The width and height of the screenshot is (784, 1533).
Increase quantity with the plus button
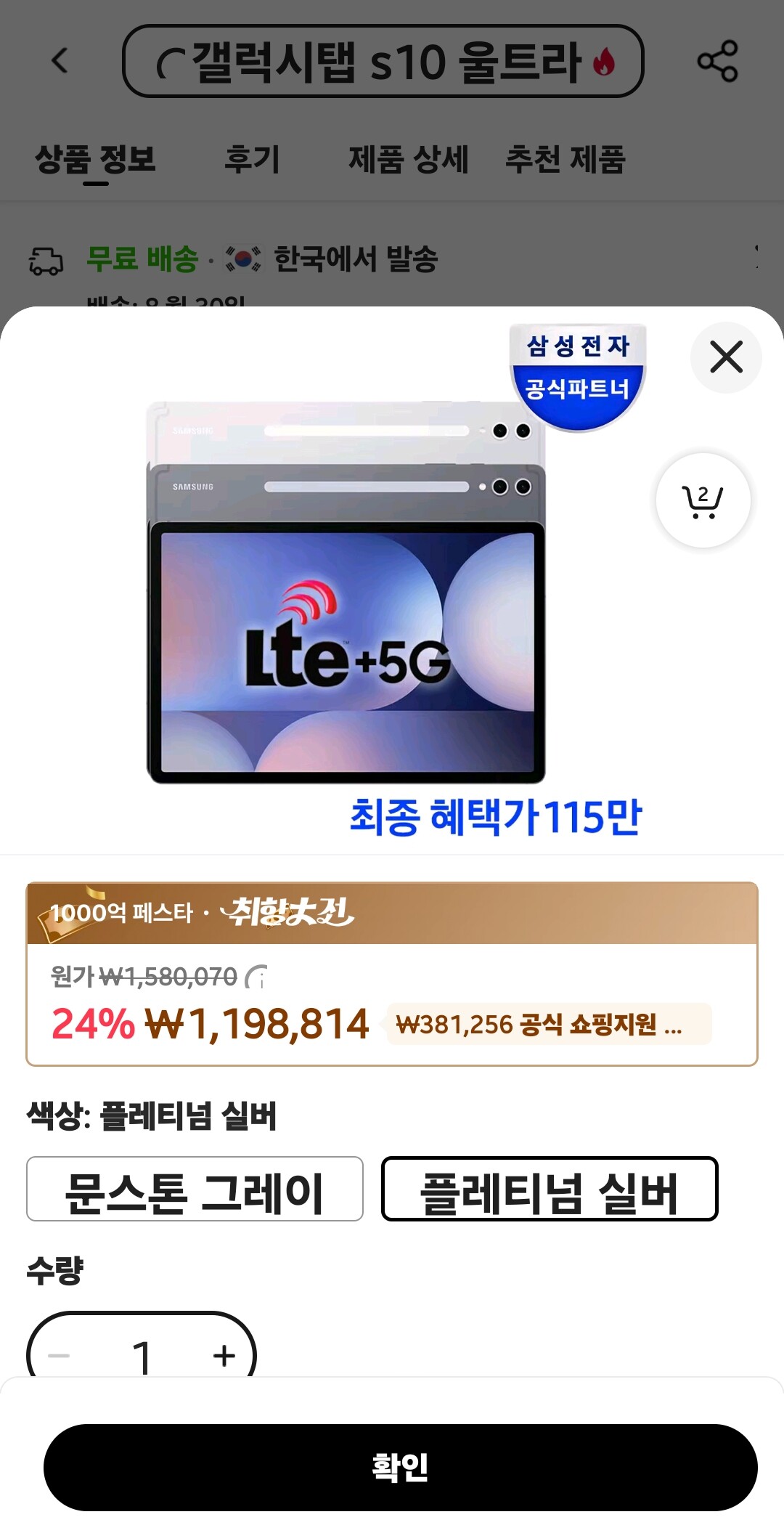pyautogui.click(x=224, y=1355)
